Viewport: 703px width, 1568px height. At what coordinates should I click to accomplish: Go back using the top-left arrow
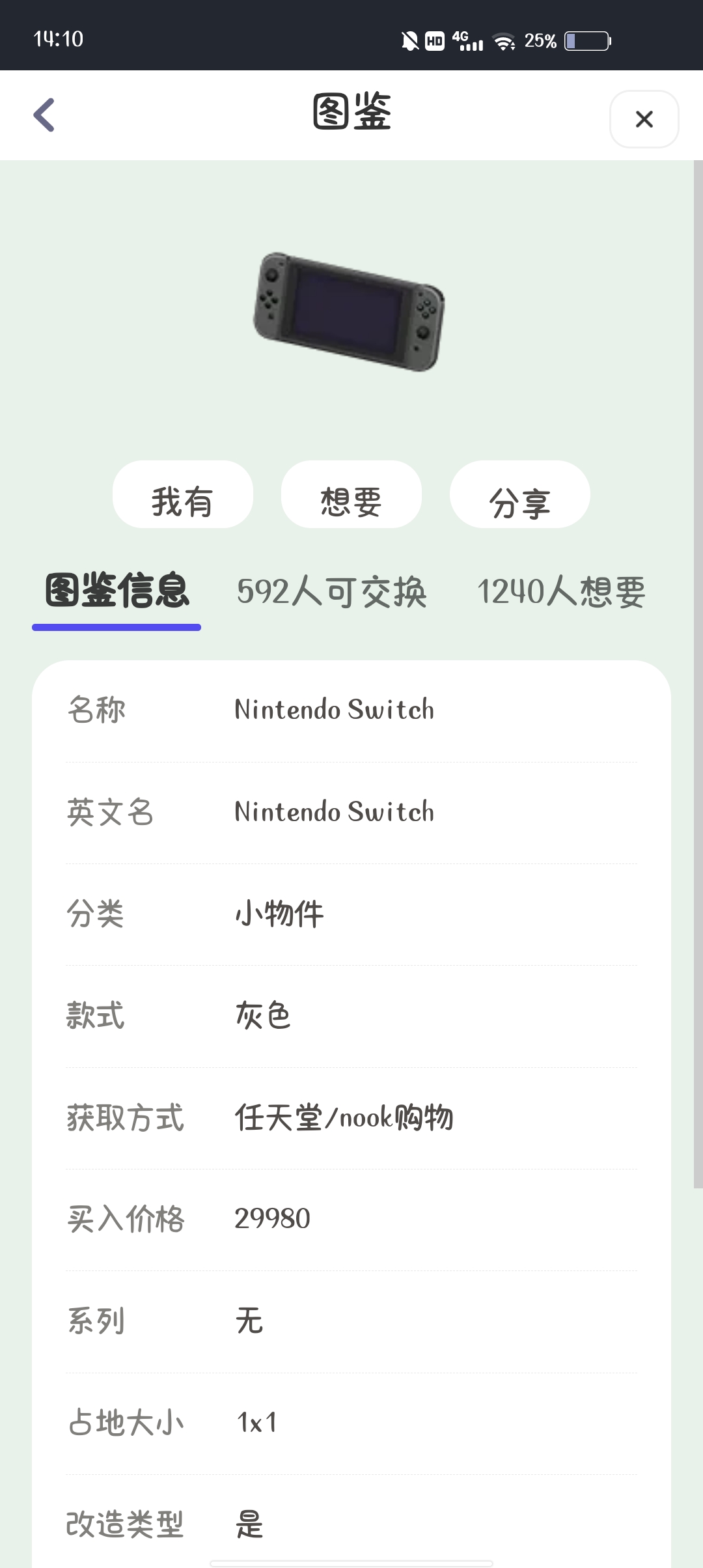pyautogui.click(x=44, y=115)
